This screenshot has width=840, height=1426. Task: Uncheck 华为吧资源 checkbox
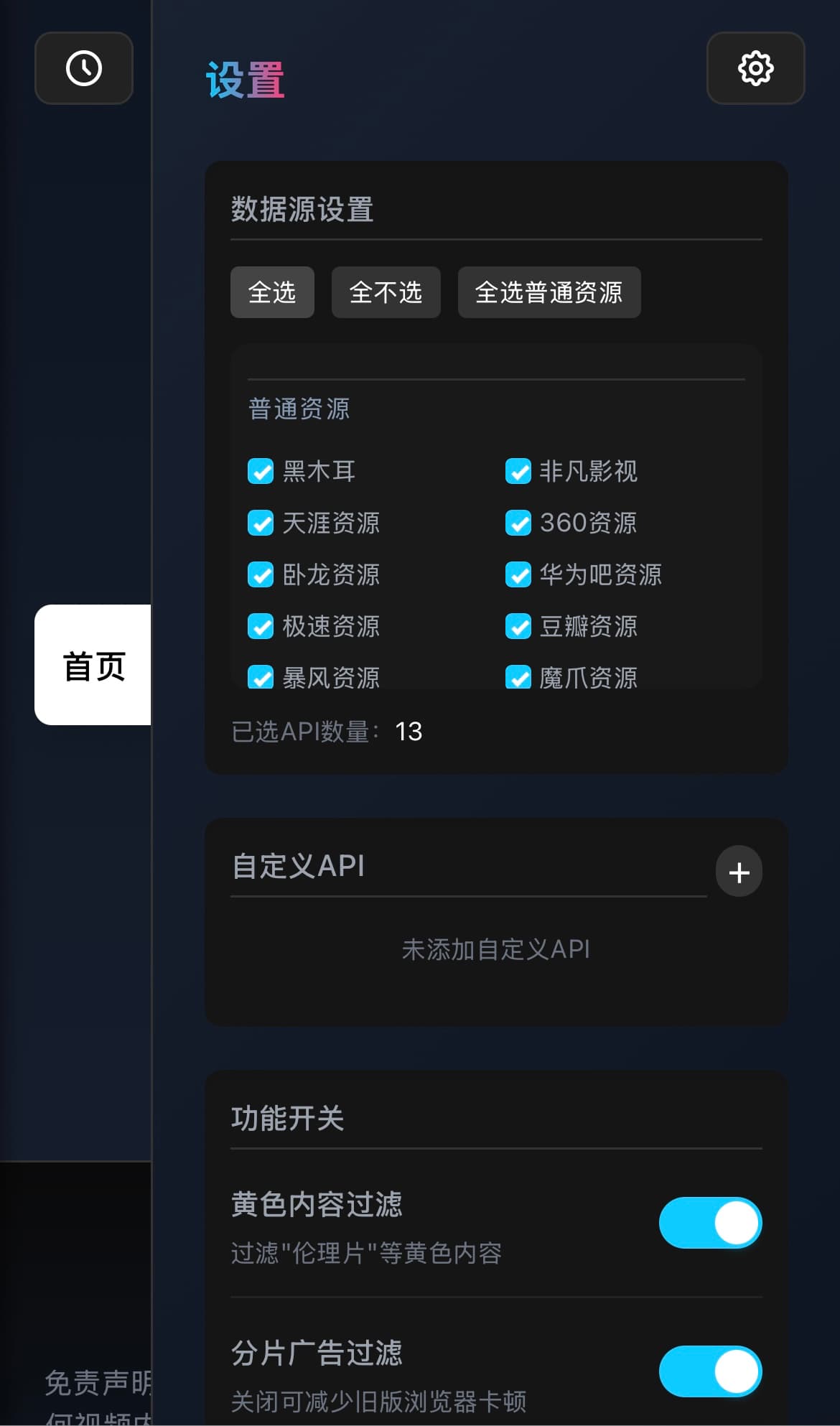click(x=518, y=575)
